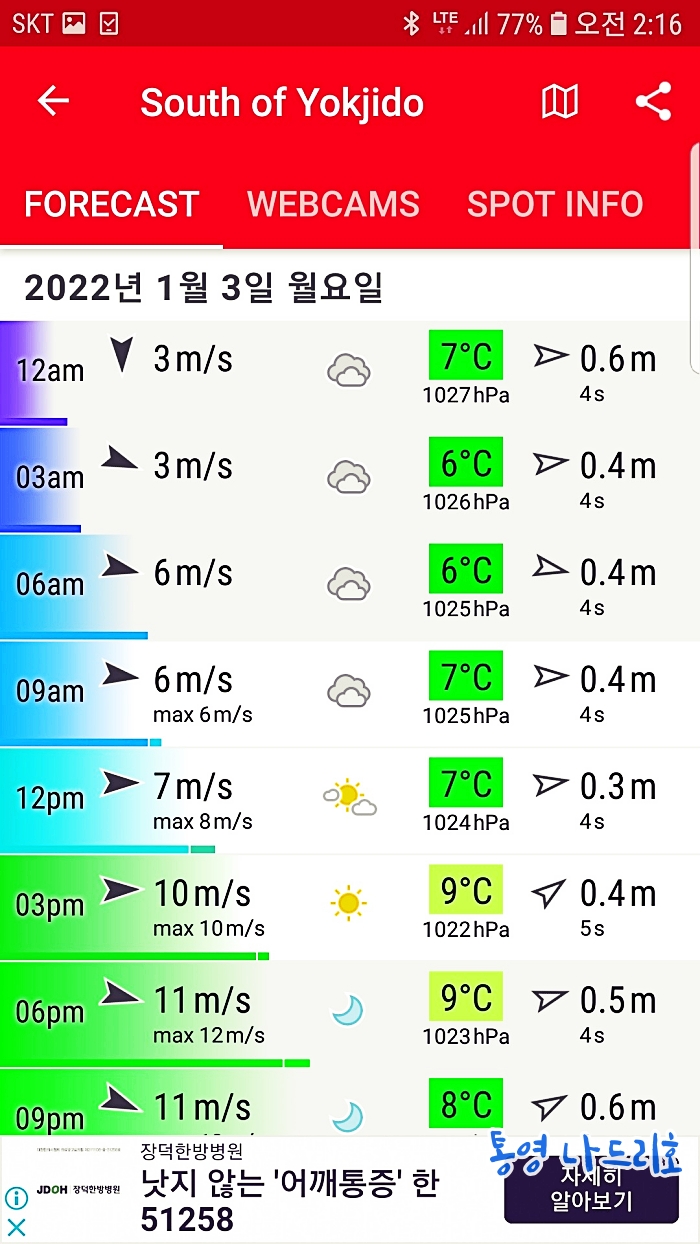700x1244 pixels.
Task: Switch to the WEBCAMS tab
Action: tap(333, 204)
